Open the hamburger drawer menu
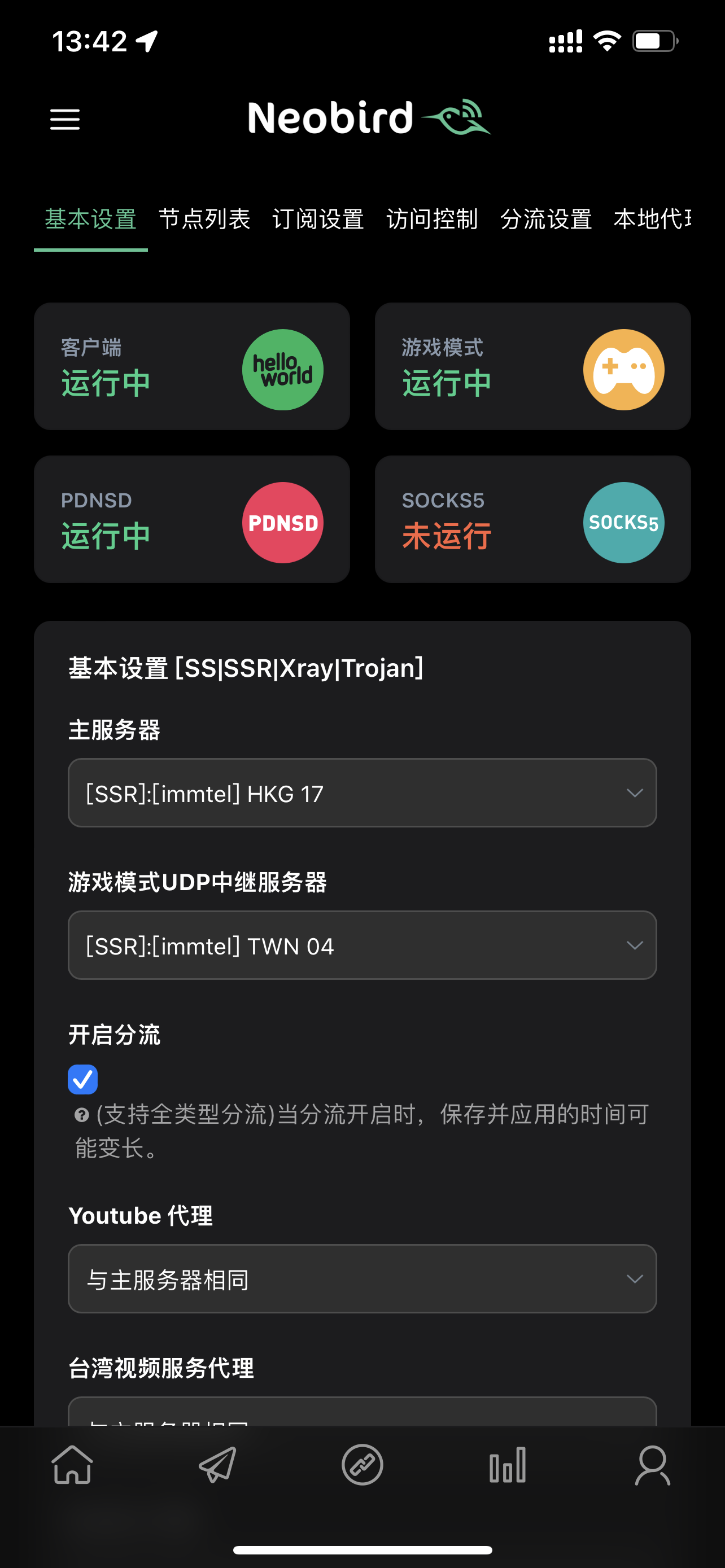Viewport: 725px width, 1568px height. pyautogui.click(x=64, y=119)
